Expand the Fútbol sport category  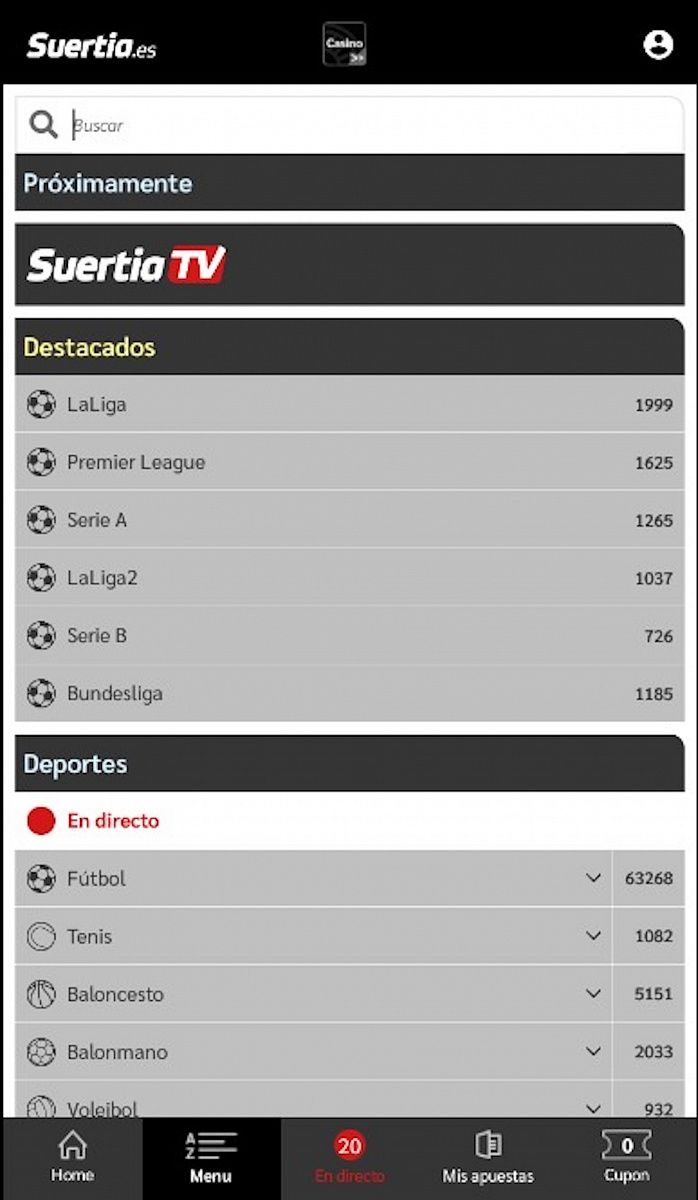[x=593, y=879]
